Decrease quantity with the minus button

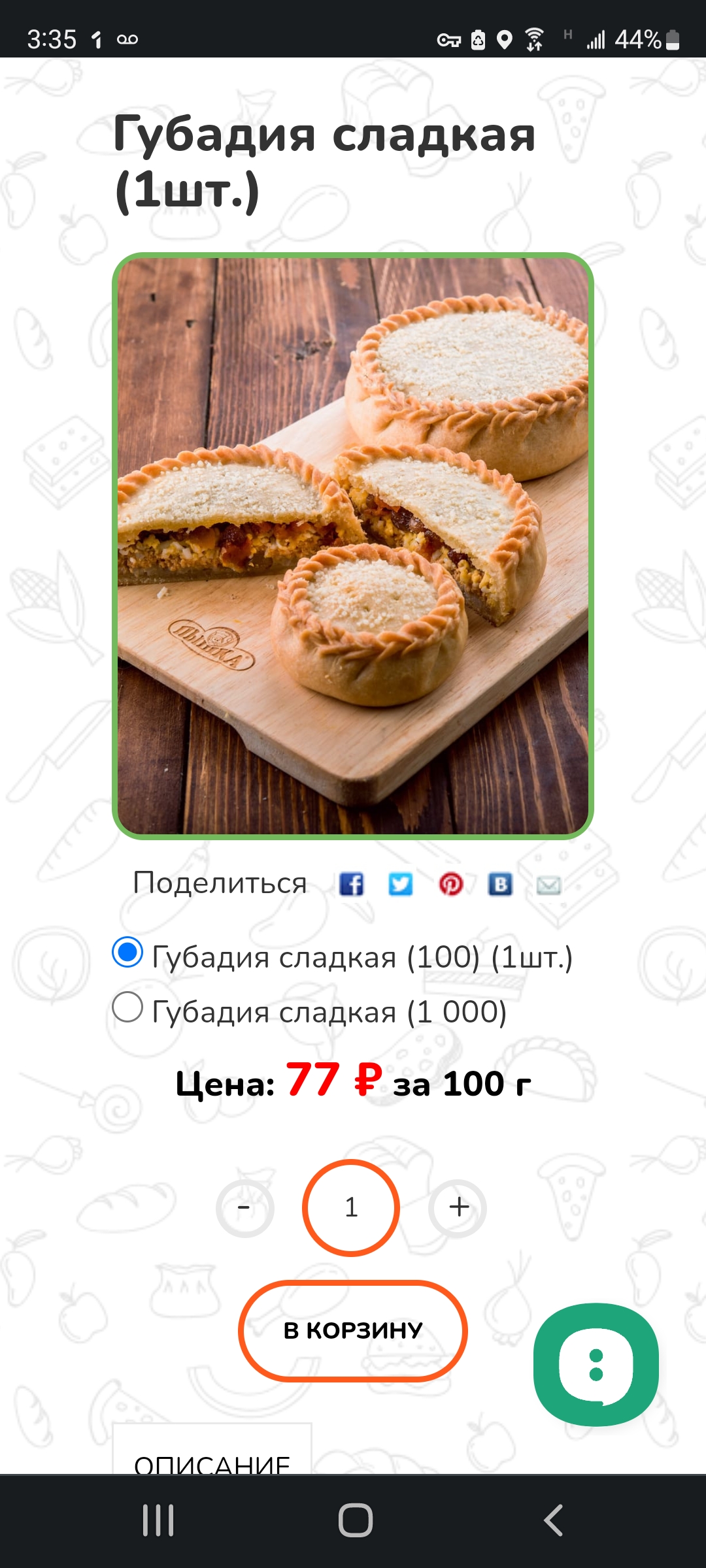tap(244, 1208)
